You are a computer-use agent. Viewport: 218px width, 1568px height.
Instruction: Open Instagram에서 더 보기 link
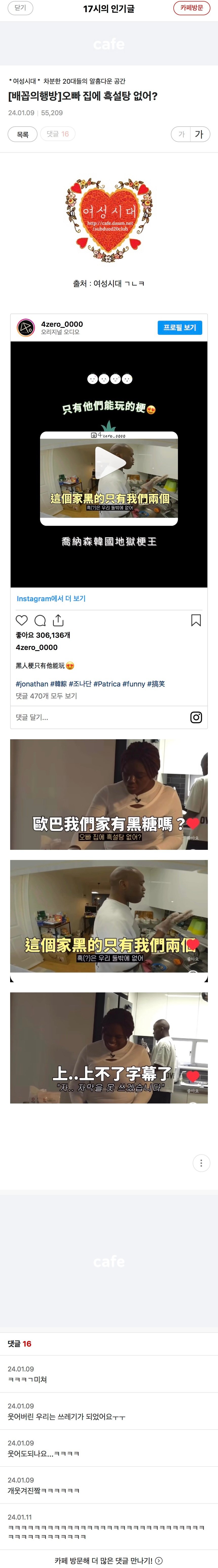pyautogui.click(x=51, y=598)
